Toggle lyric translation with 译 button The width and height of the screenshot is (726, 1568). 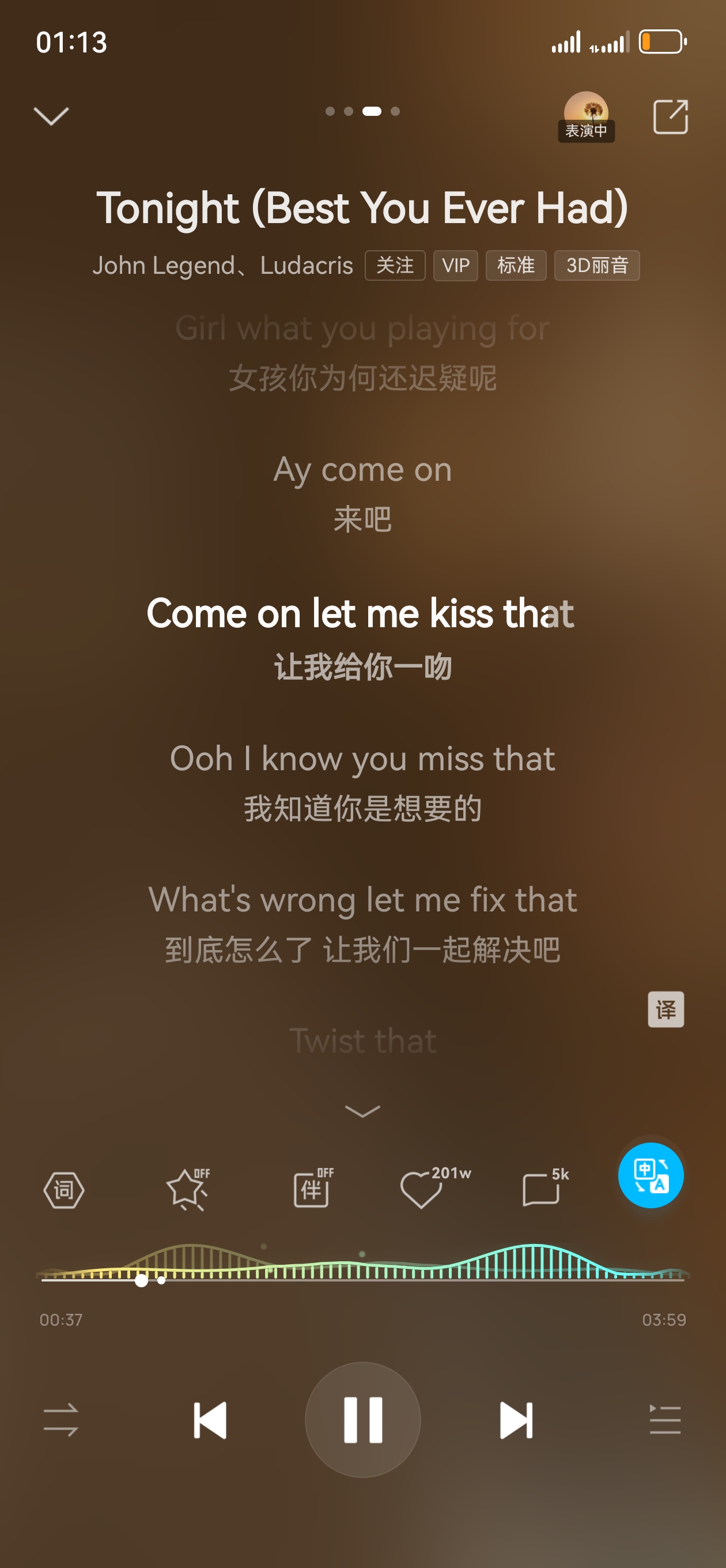click(x=665, y=1009)
